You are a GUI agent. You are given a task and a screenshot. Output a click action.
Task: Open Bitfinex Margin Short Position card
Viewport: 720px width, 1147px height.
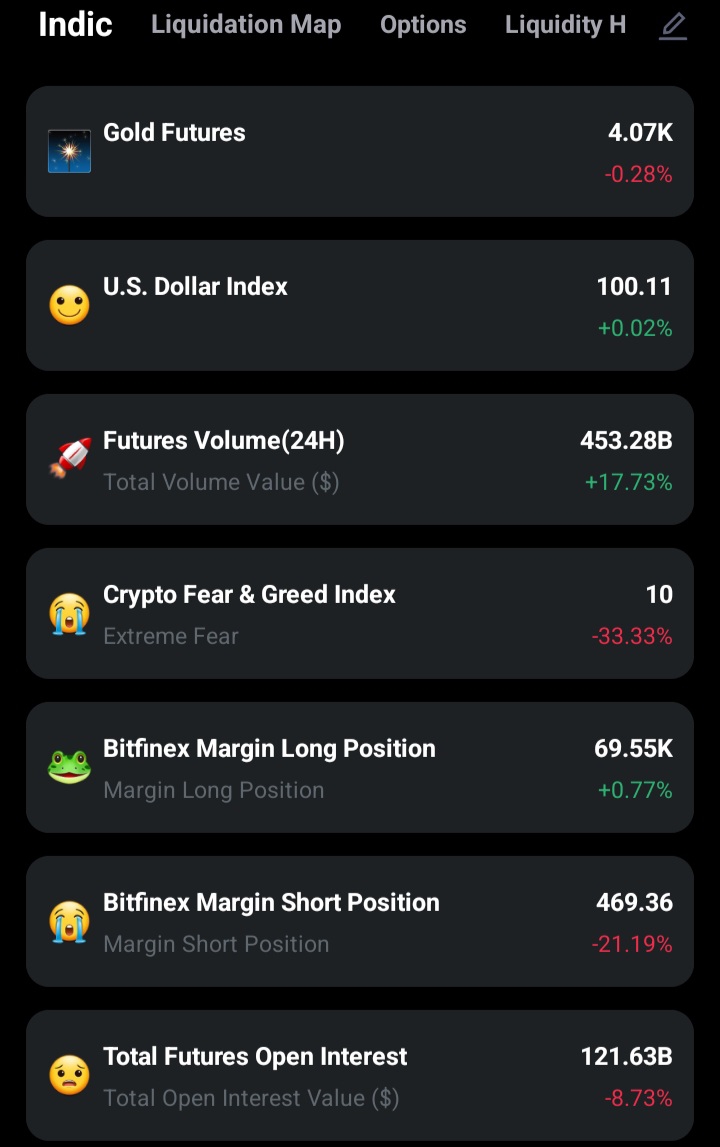[x=359, y=921]
